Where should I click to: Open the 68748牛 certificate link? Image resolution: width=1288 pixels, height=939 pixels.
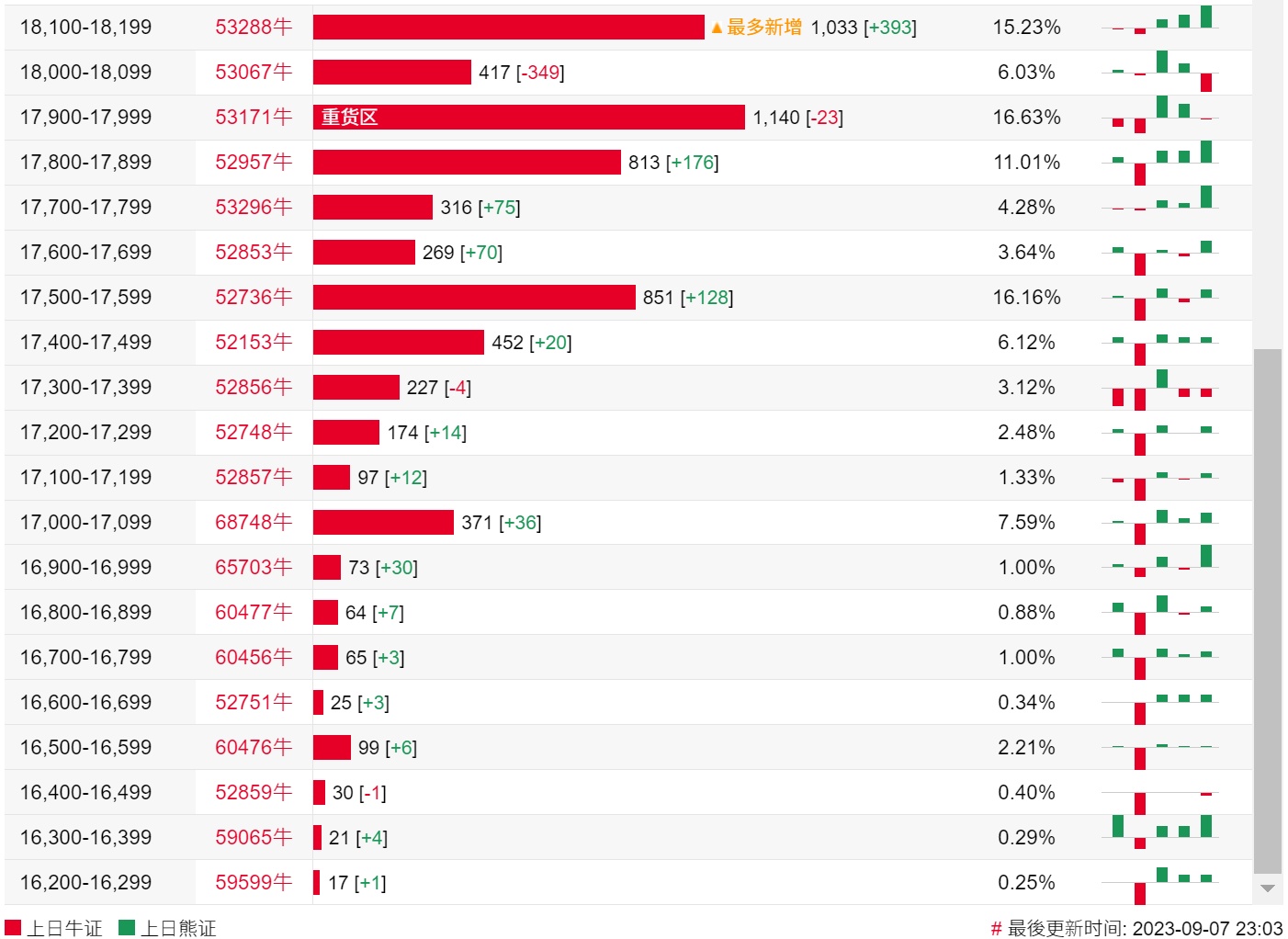click(254, 522)
